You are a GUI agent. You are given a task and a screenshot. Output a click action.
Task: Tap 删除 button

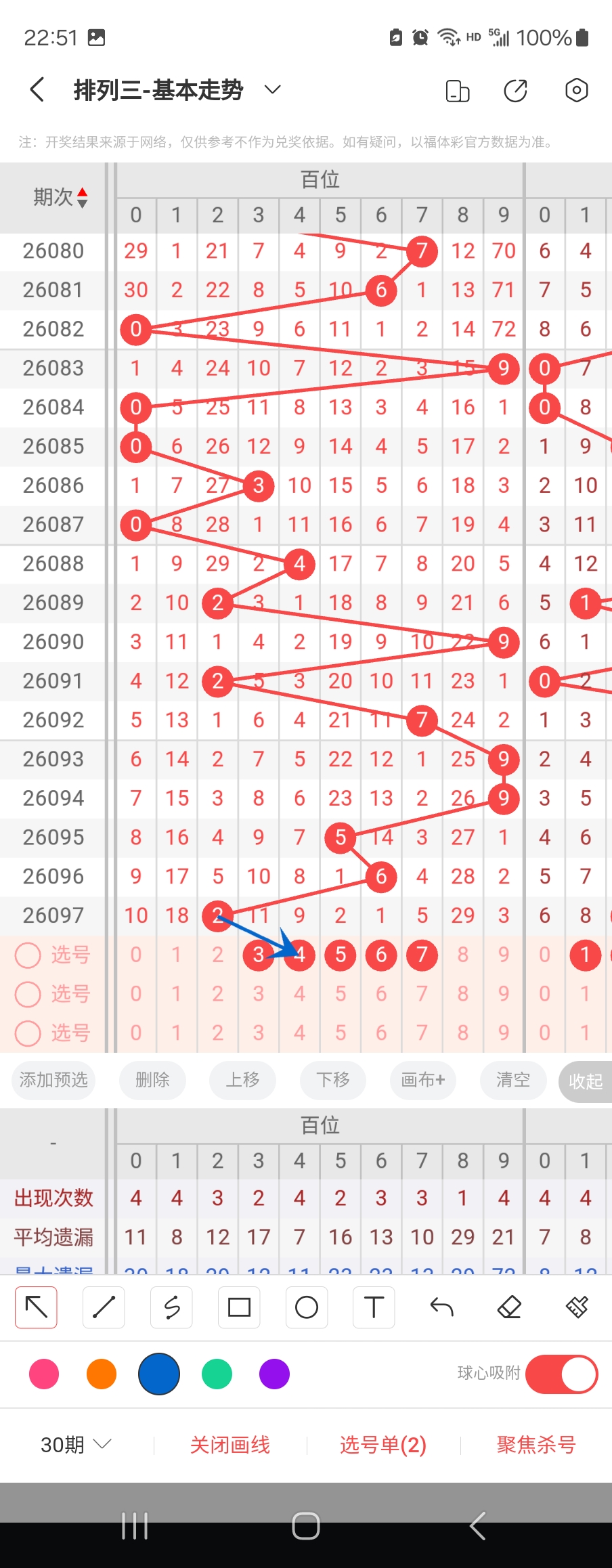(152, 1079)
